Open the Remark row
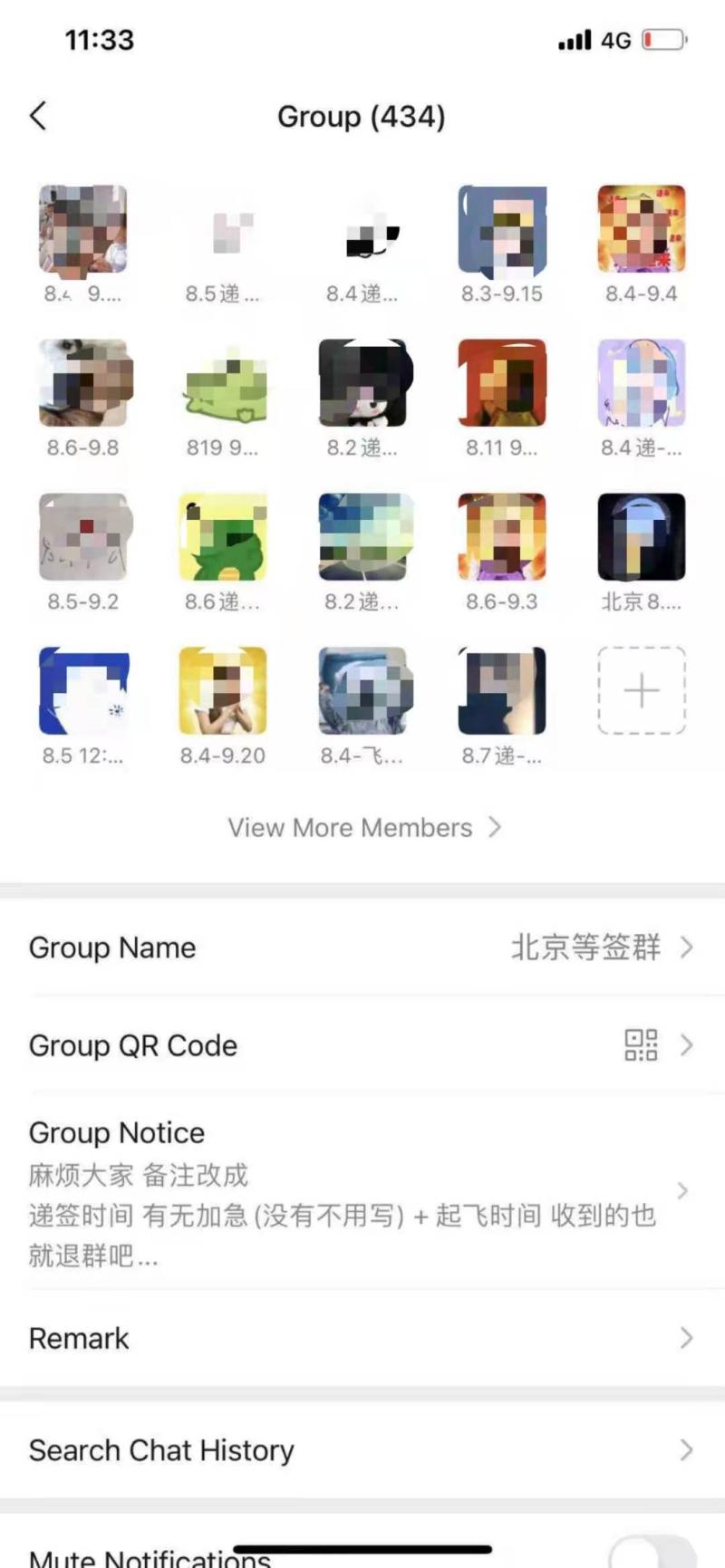The height and width of the screenshot is (1568, 725). pyautogui.click(x=362, y=1338)
